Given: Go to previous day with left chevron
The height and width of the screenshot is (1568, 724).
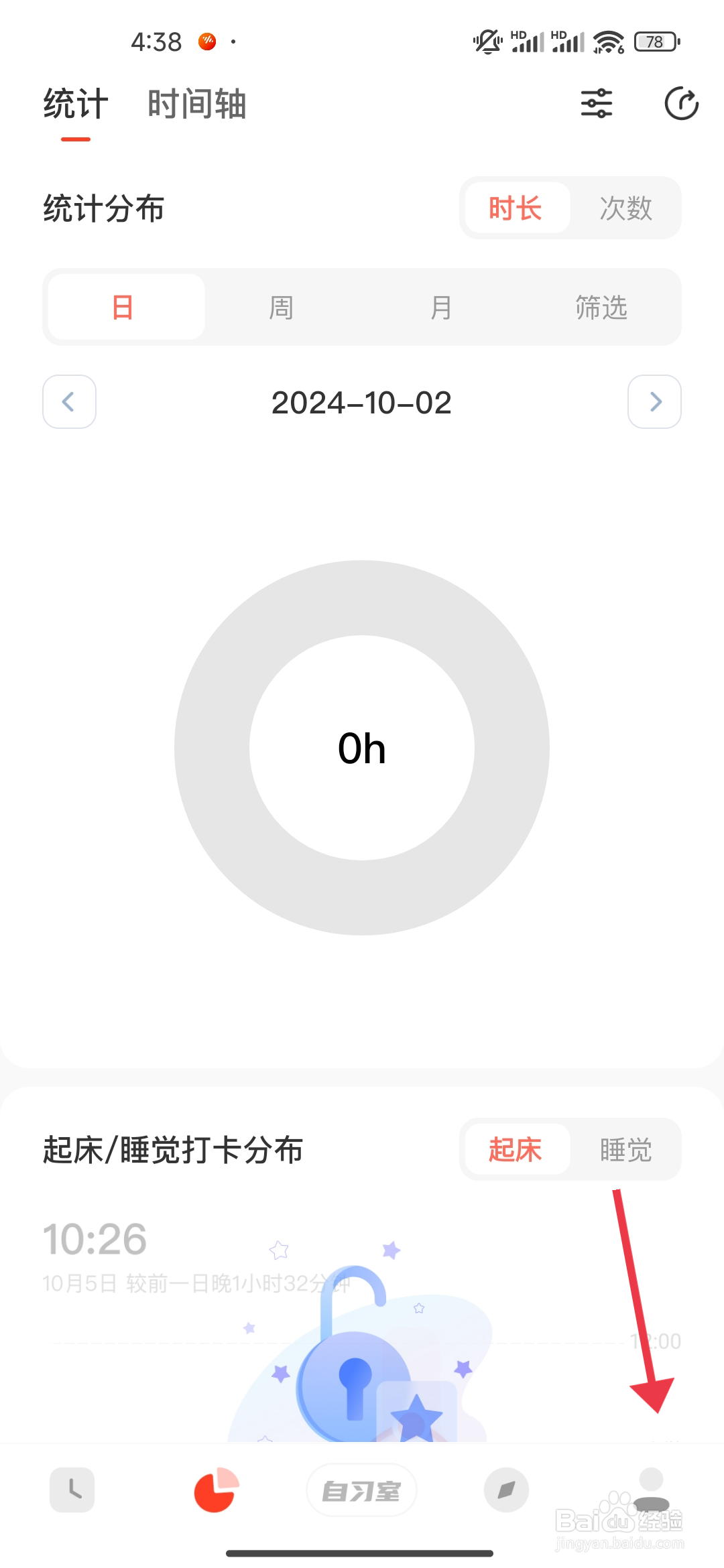Looking at the screenshot, I should click(69, 402).
